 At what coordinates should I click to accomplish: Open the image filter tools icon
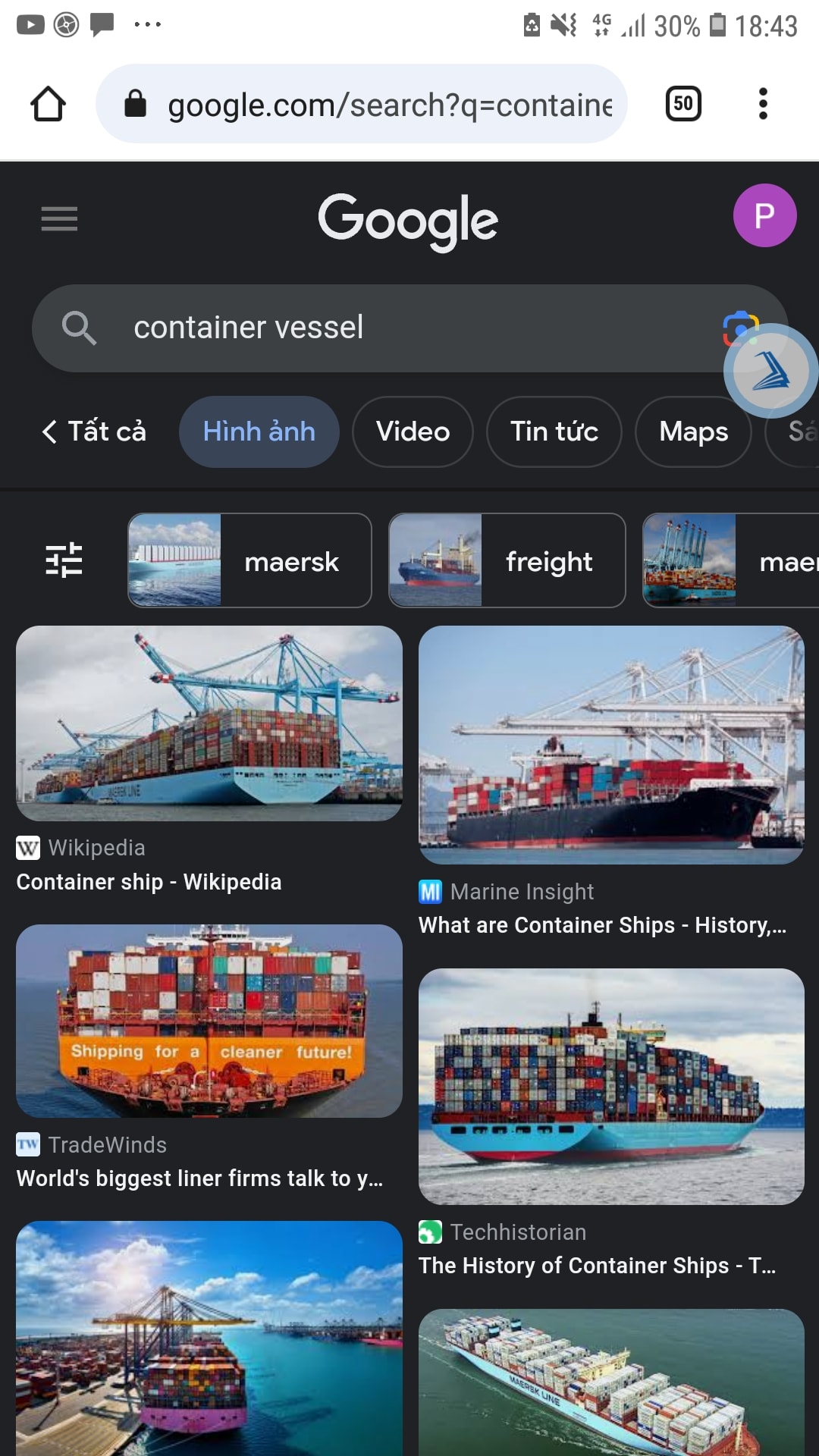click(64, 560)
